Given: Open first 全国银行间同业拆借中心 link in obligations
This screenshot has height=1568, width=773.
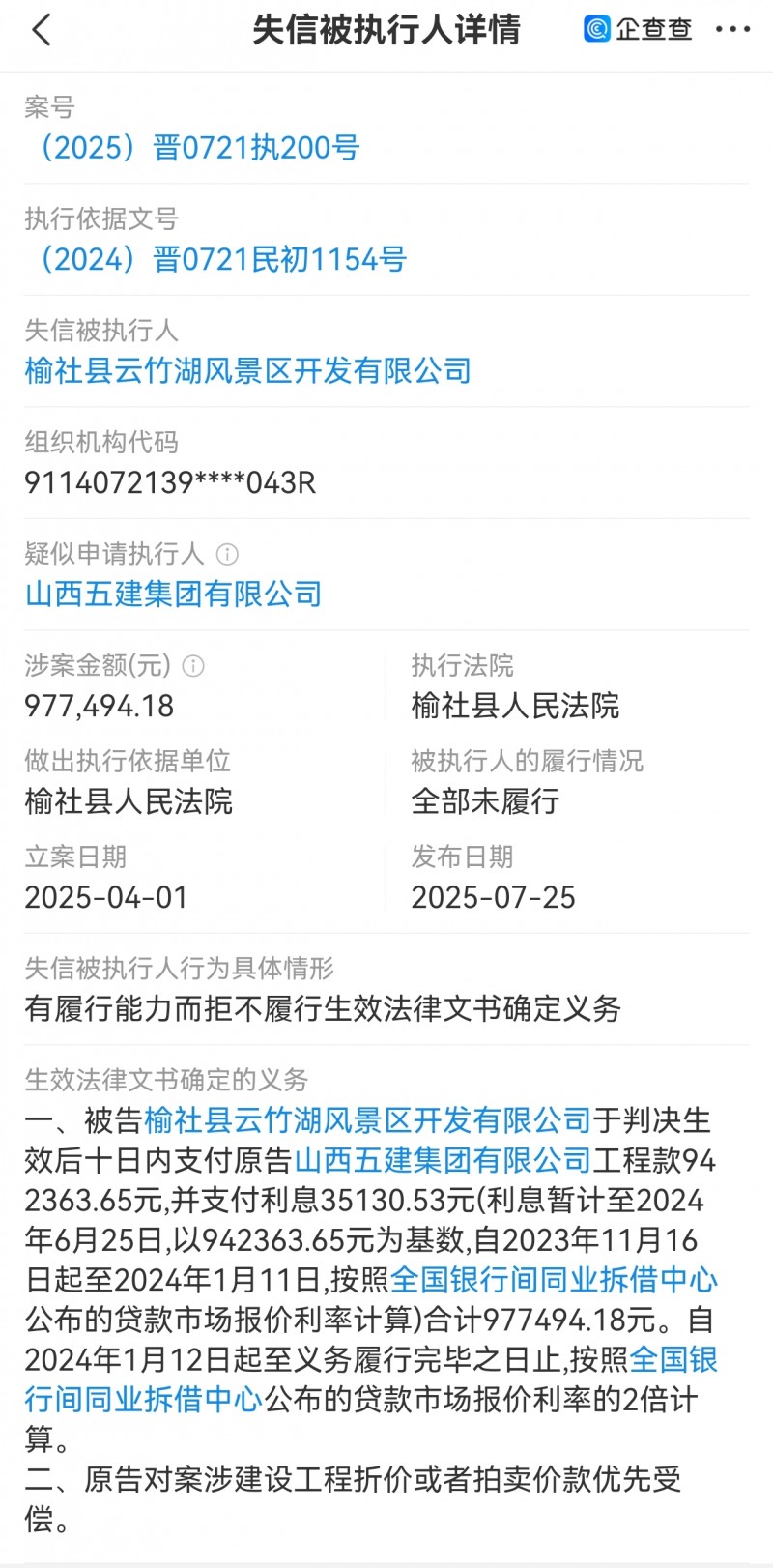Looking at the screenshot, I should coord(554,1280).
